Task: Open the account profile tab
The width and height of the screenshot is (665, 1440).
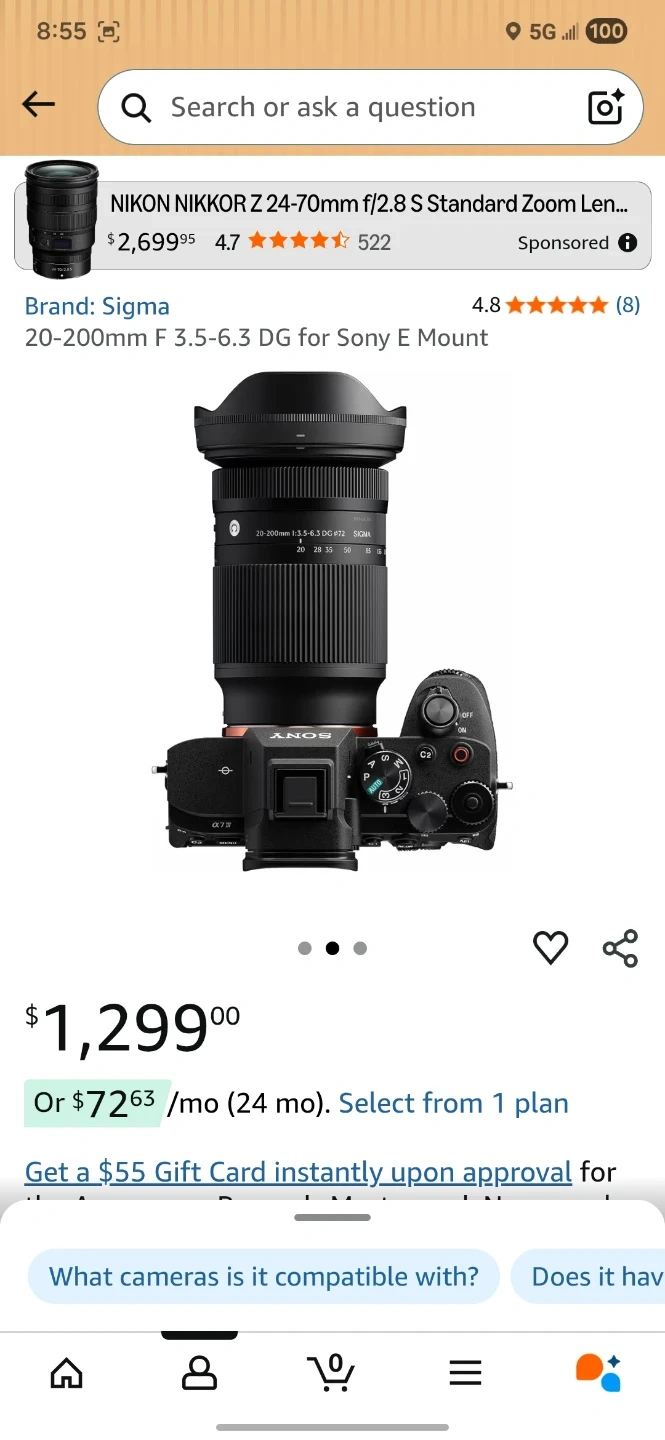Action: click(199, 1373)
